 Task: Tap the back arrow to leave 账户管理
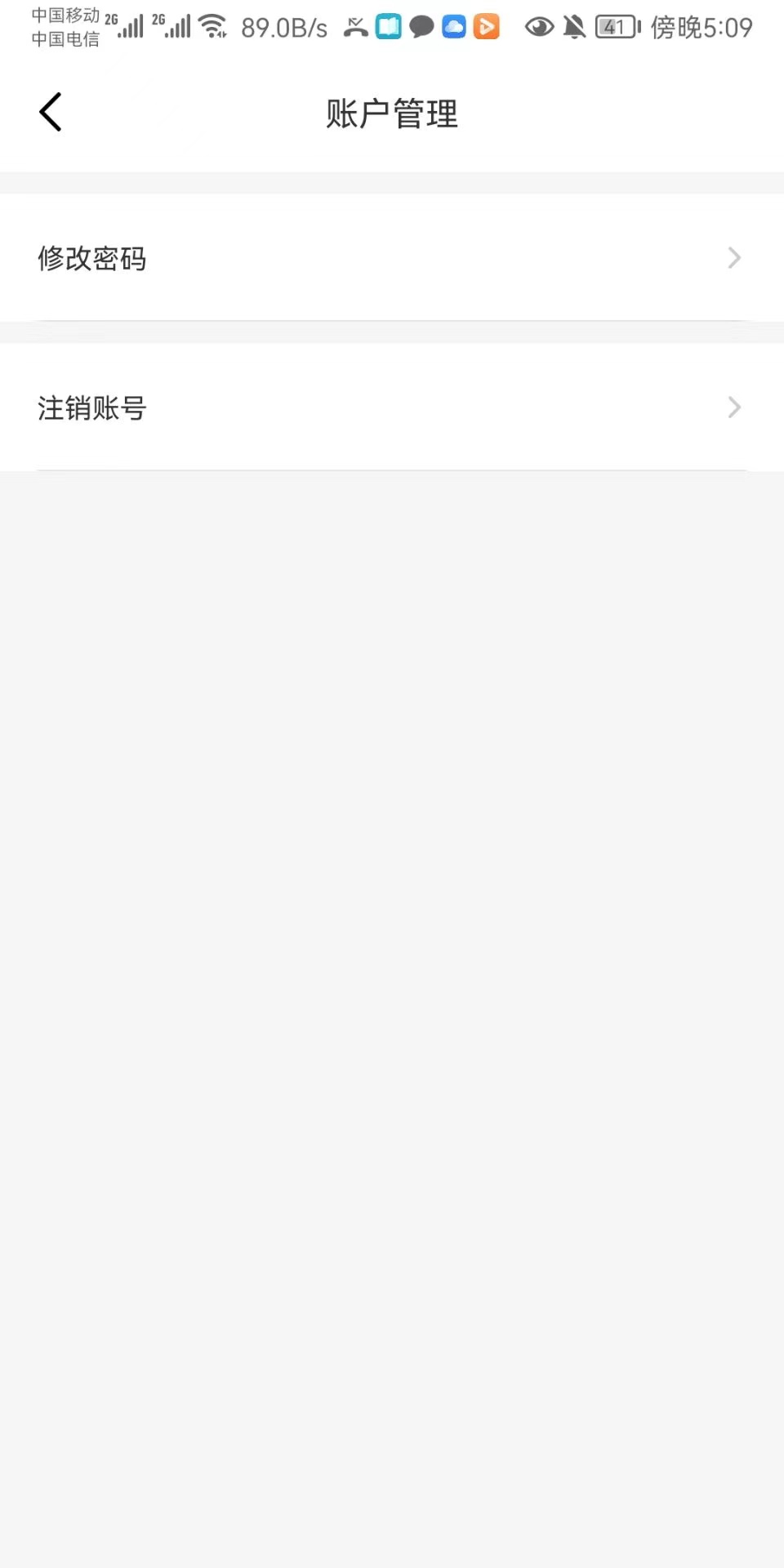pyautogui.click(x=51, y=111)
